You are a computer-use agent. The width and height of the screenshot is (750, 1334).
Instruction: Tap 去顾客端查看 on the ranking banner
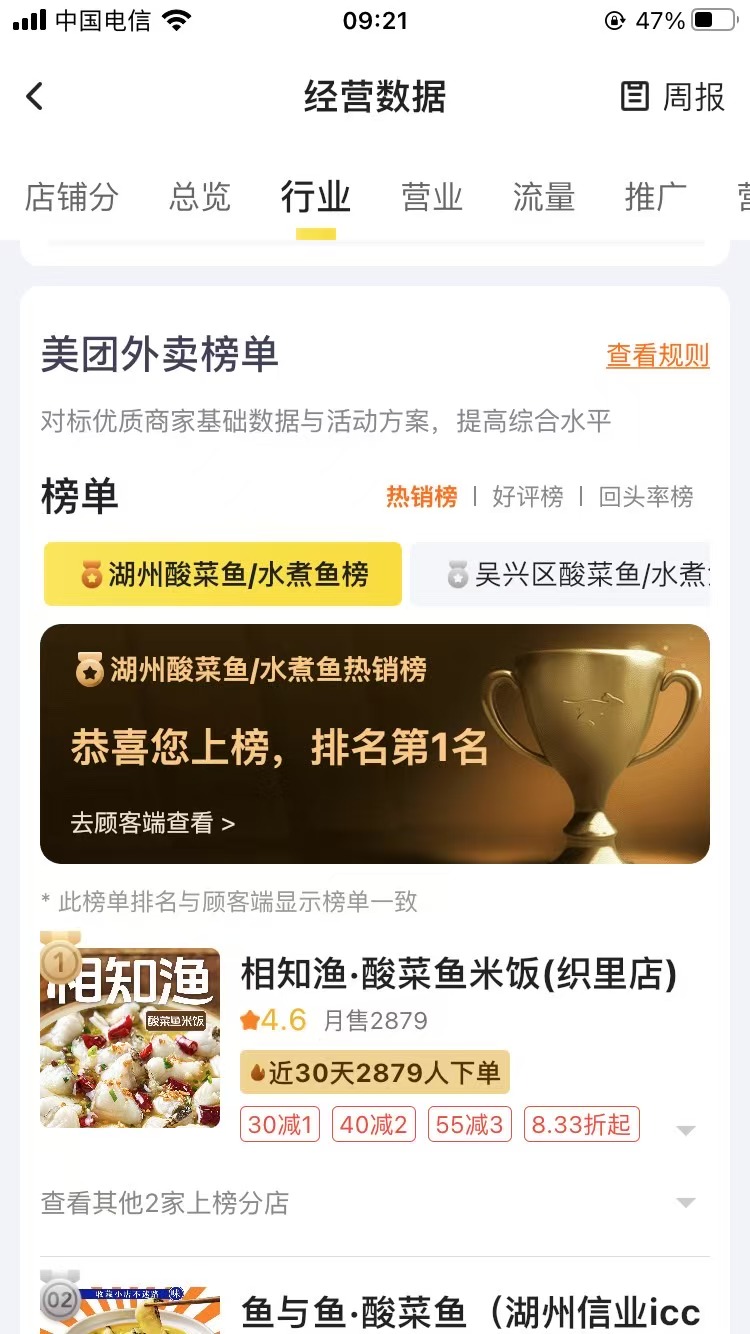pyautogui.click(x=152, y=823)
